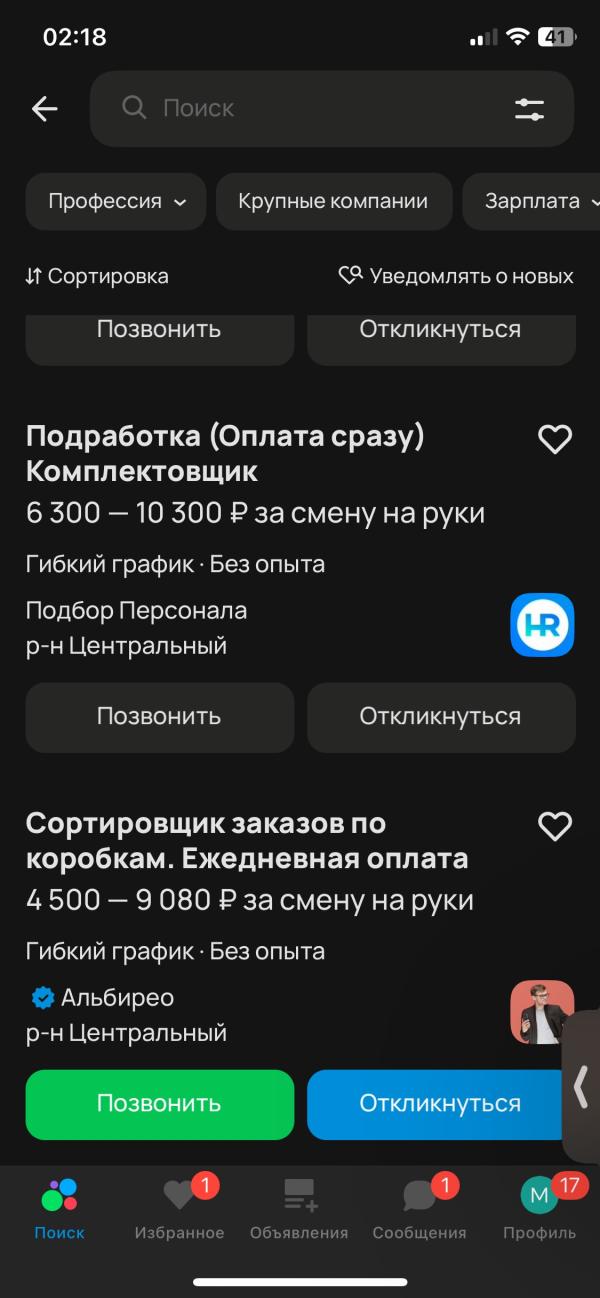The height and width of the screenshot is (1298, 600).
Task: Enable Уведомлять о новых notifications
Action: [456, 276]
